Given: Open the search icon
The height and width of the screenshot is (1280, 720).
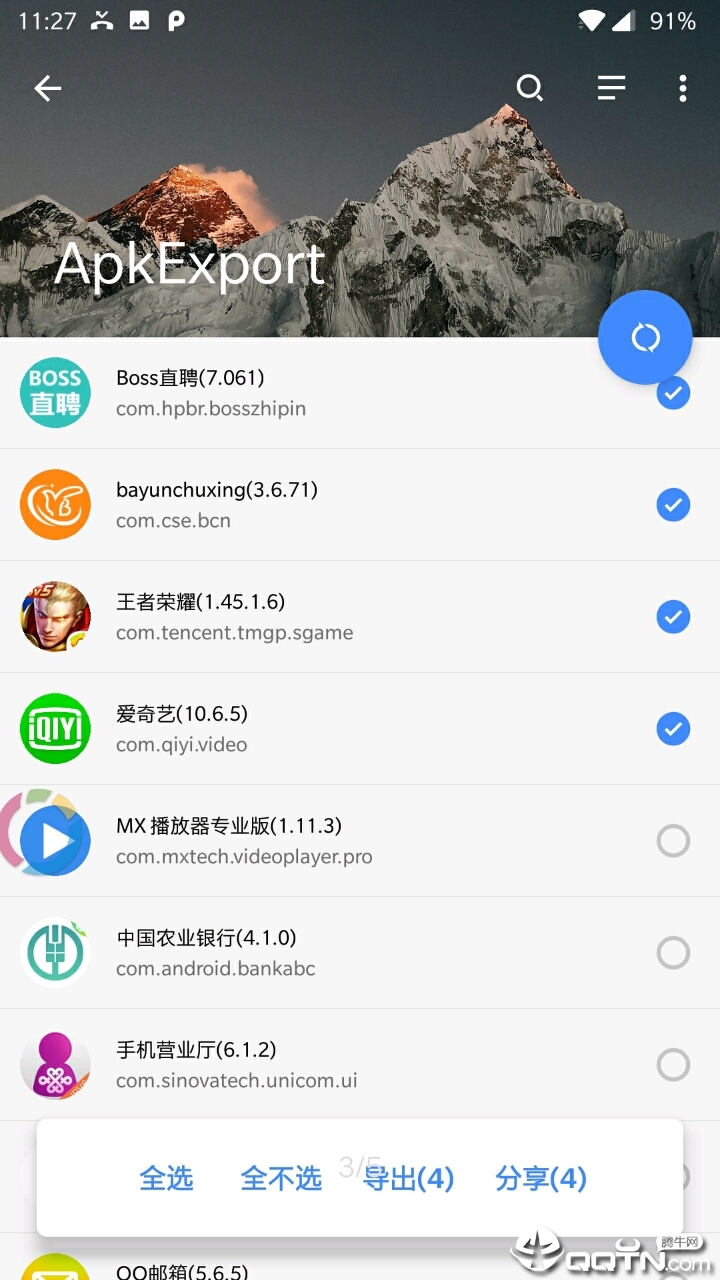Looking at the screenshot, I should [x=530, y=88].
